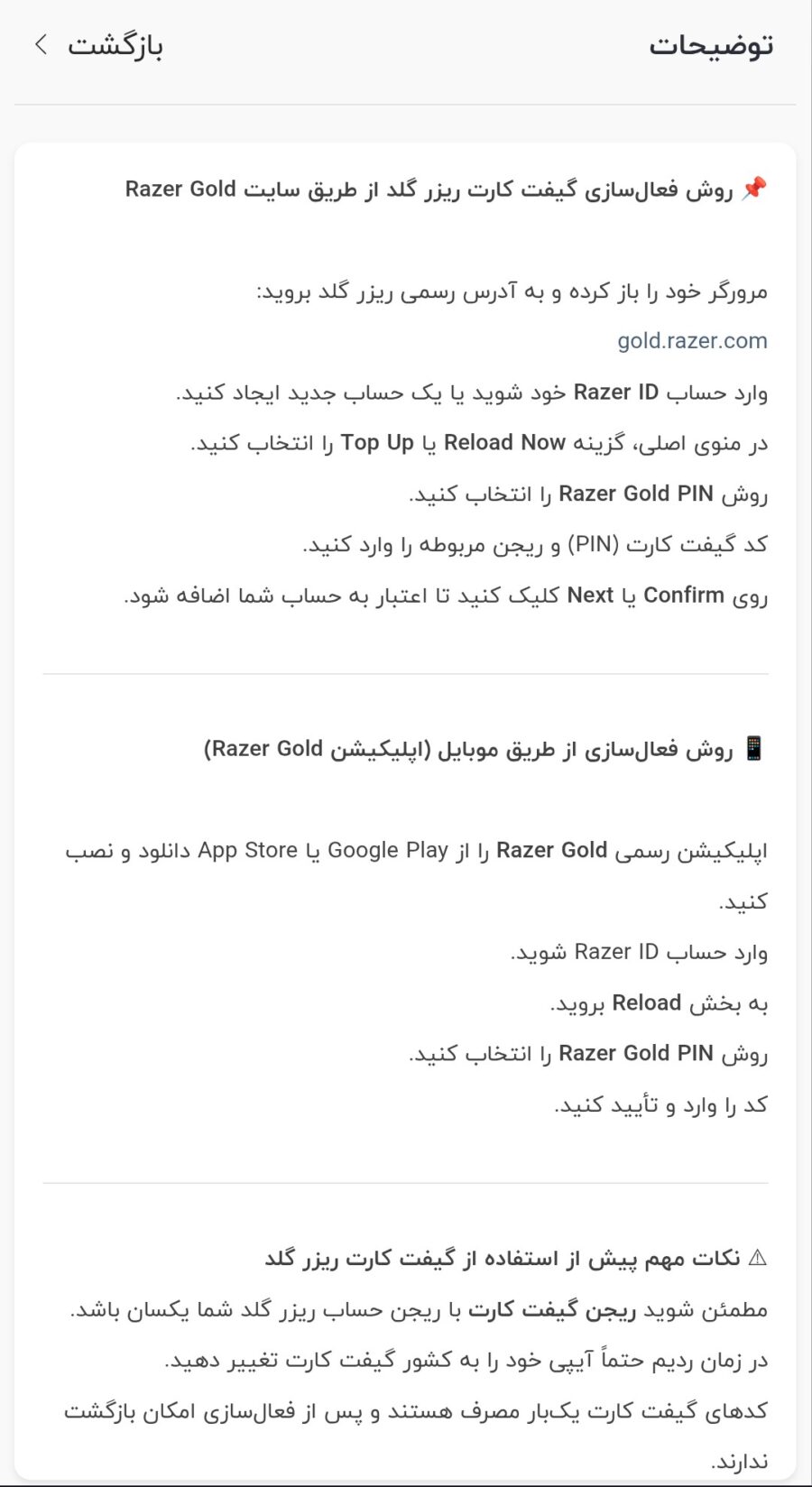This screenshot has width=812, height=1487.
Task: Select the back chevron next to بازگشت
Action: [42, 43]
